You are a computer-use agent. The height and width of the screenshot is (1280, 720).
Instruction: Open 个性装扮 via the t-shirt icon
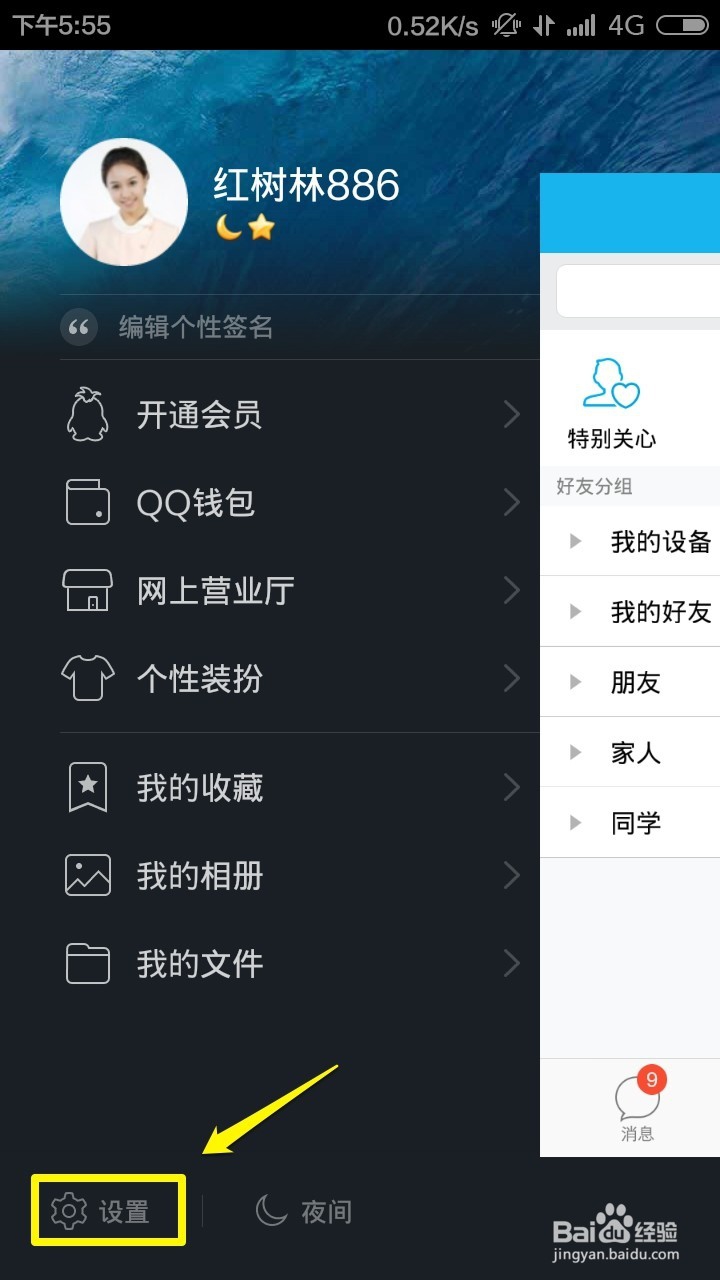pos(87,678)
